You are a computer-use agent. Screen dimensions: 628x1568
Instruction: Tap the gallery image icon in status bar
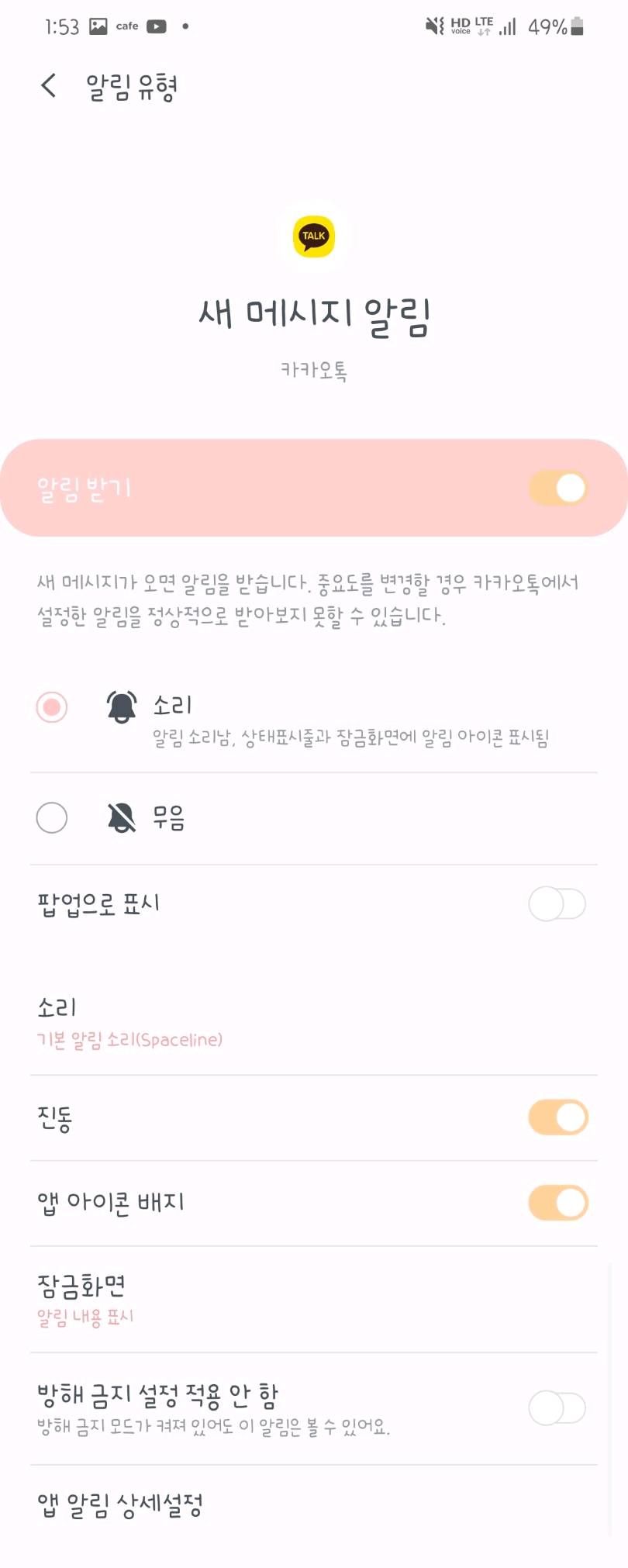click(98, 26)
